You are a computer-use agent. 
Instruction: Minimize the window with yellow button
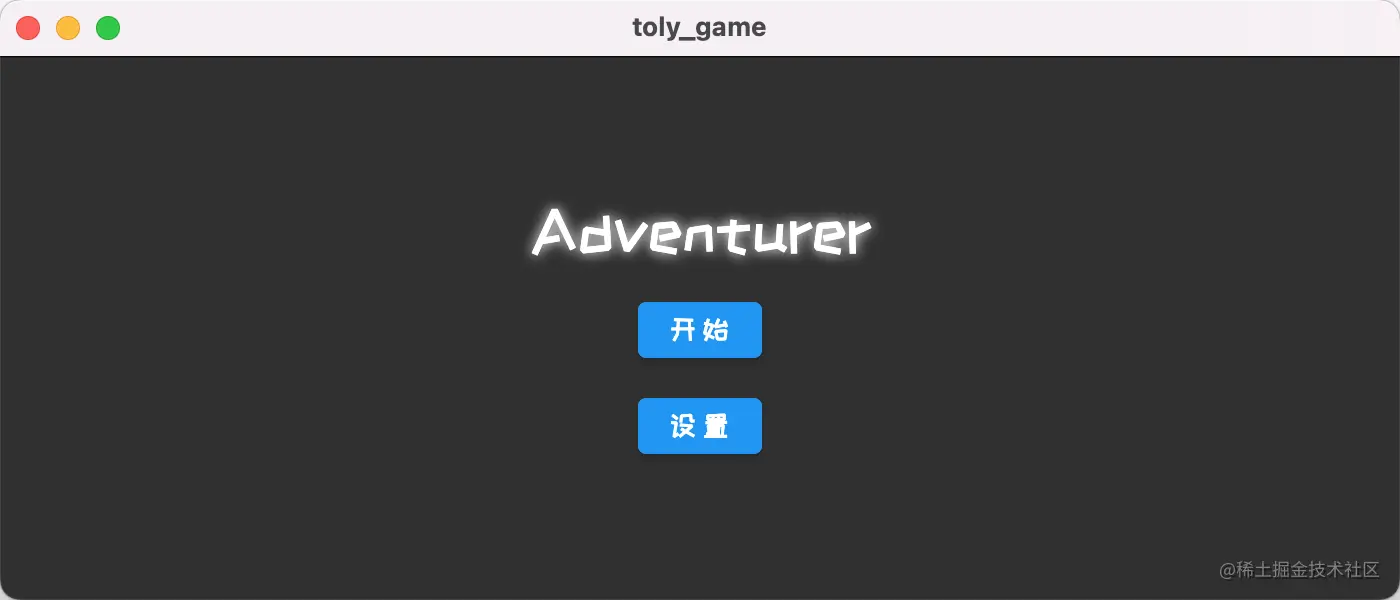pos(68,28)
